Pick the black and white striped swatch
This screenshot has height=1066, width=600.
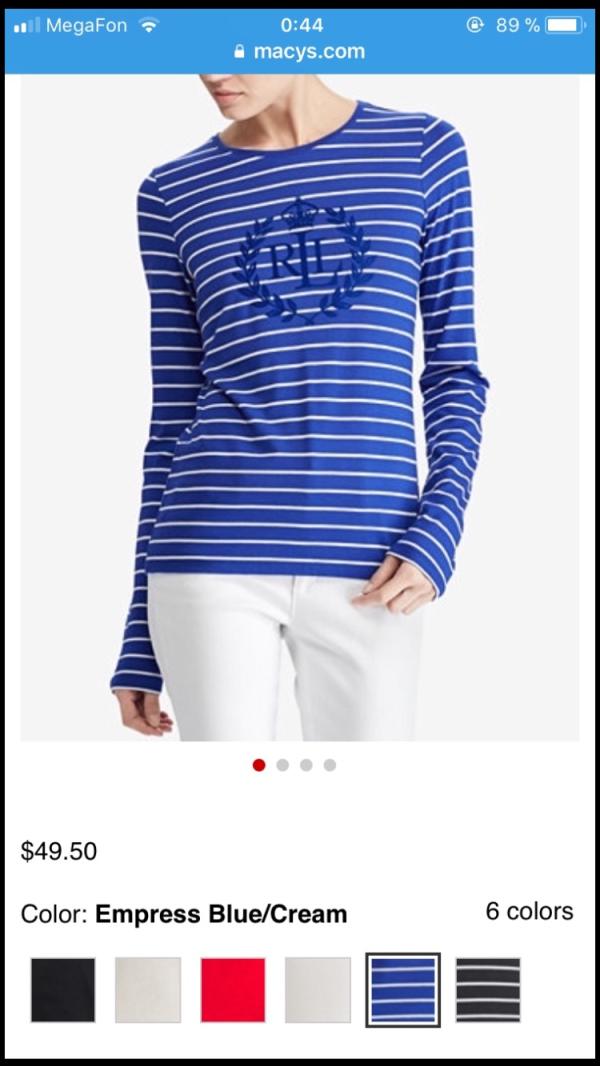coord(488,990)
